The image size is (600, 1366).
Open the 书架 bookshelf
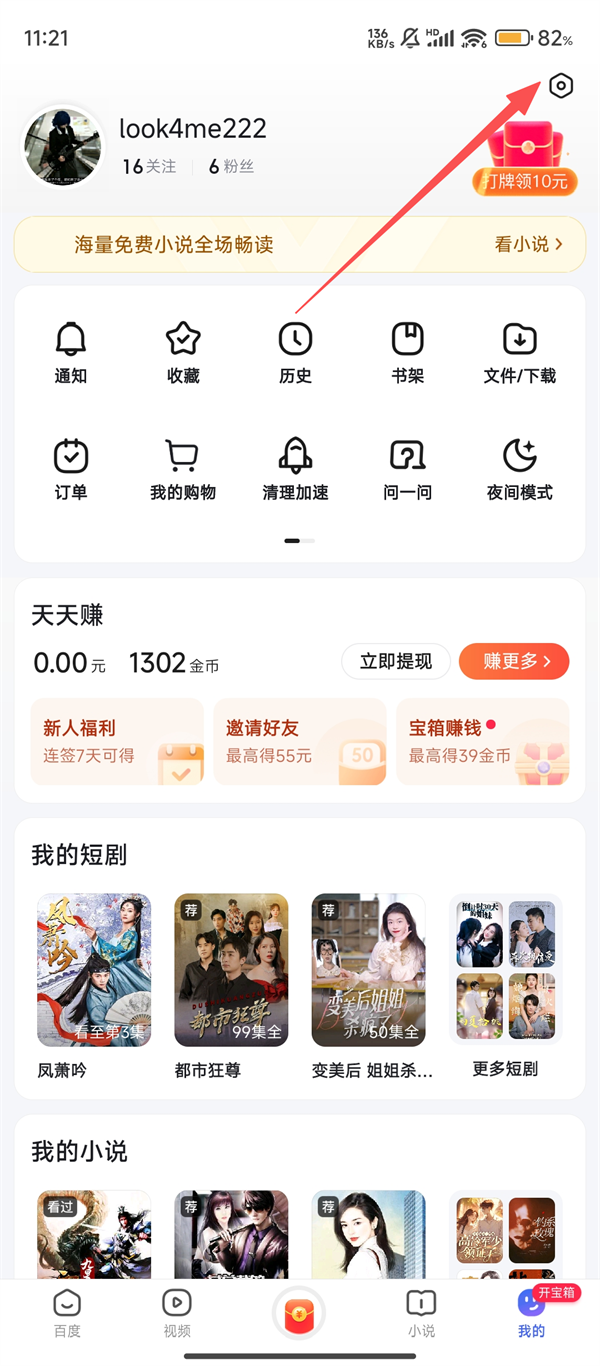pos(408,353)
